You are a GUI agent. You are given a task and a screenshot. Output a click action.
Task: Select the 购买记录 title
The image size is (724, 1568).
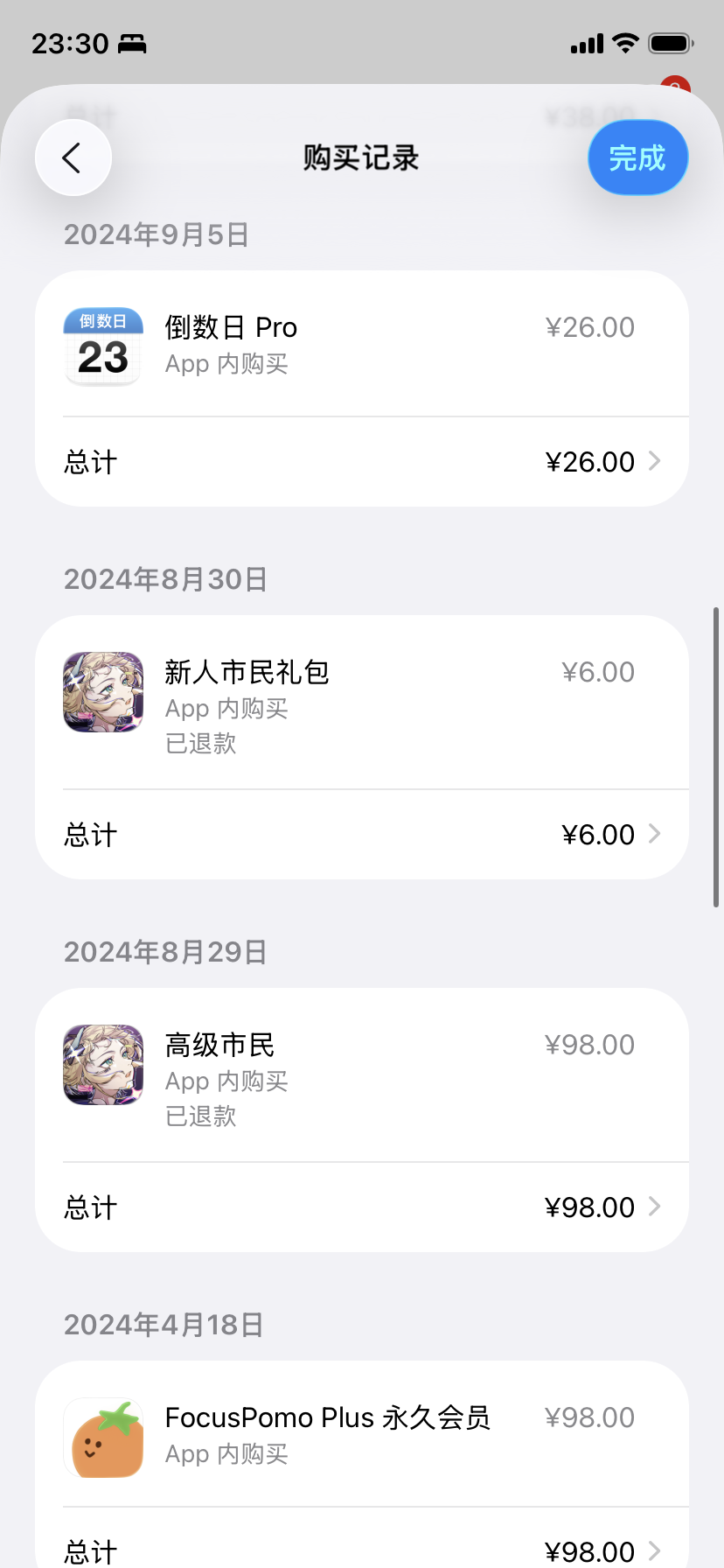[x=362, y=157]
